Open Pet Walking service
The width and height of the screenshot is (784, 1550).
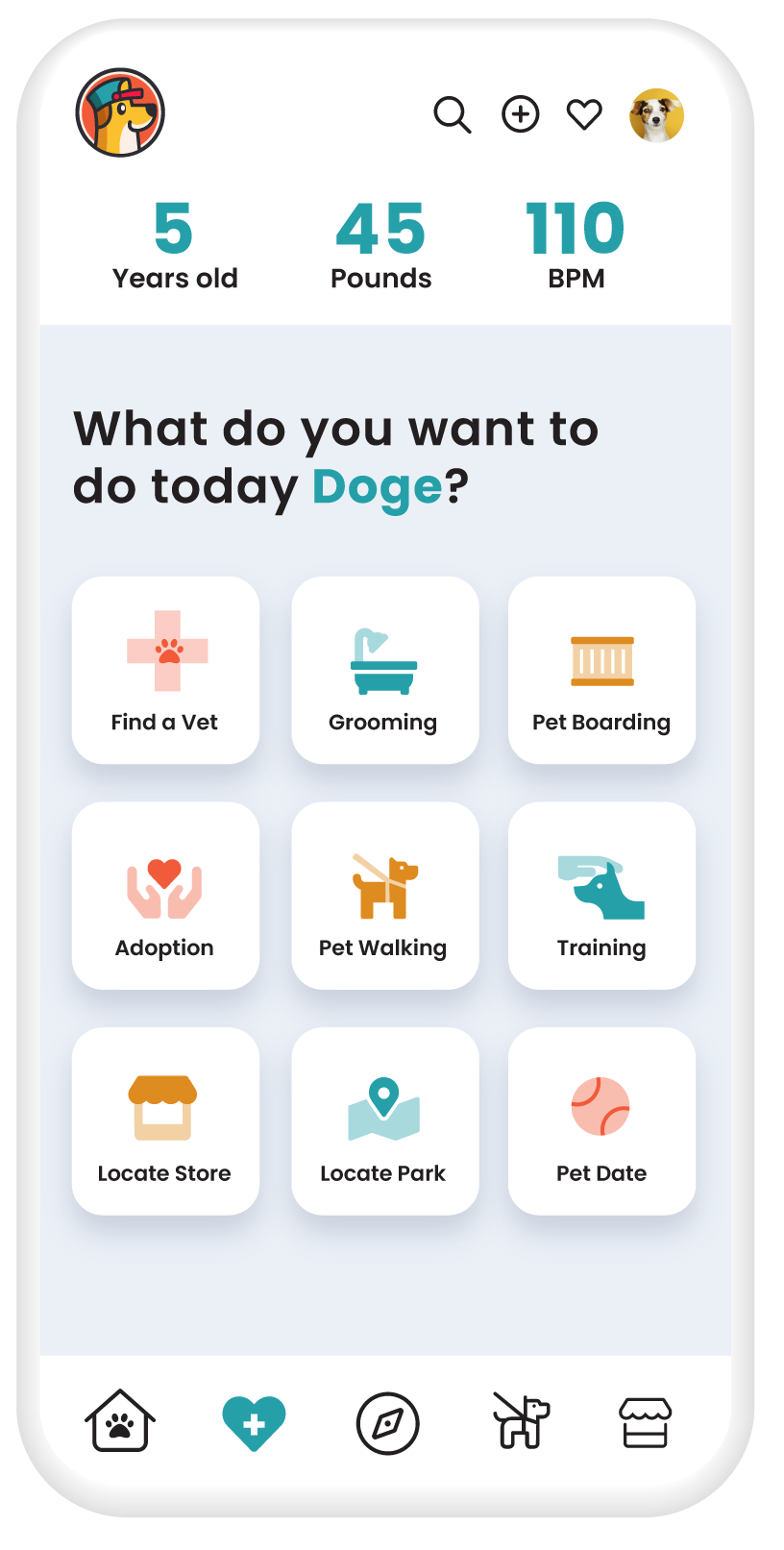tap(384, 896)
